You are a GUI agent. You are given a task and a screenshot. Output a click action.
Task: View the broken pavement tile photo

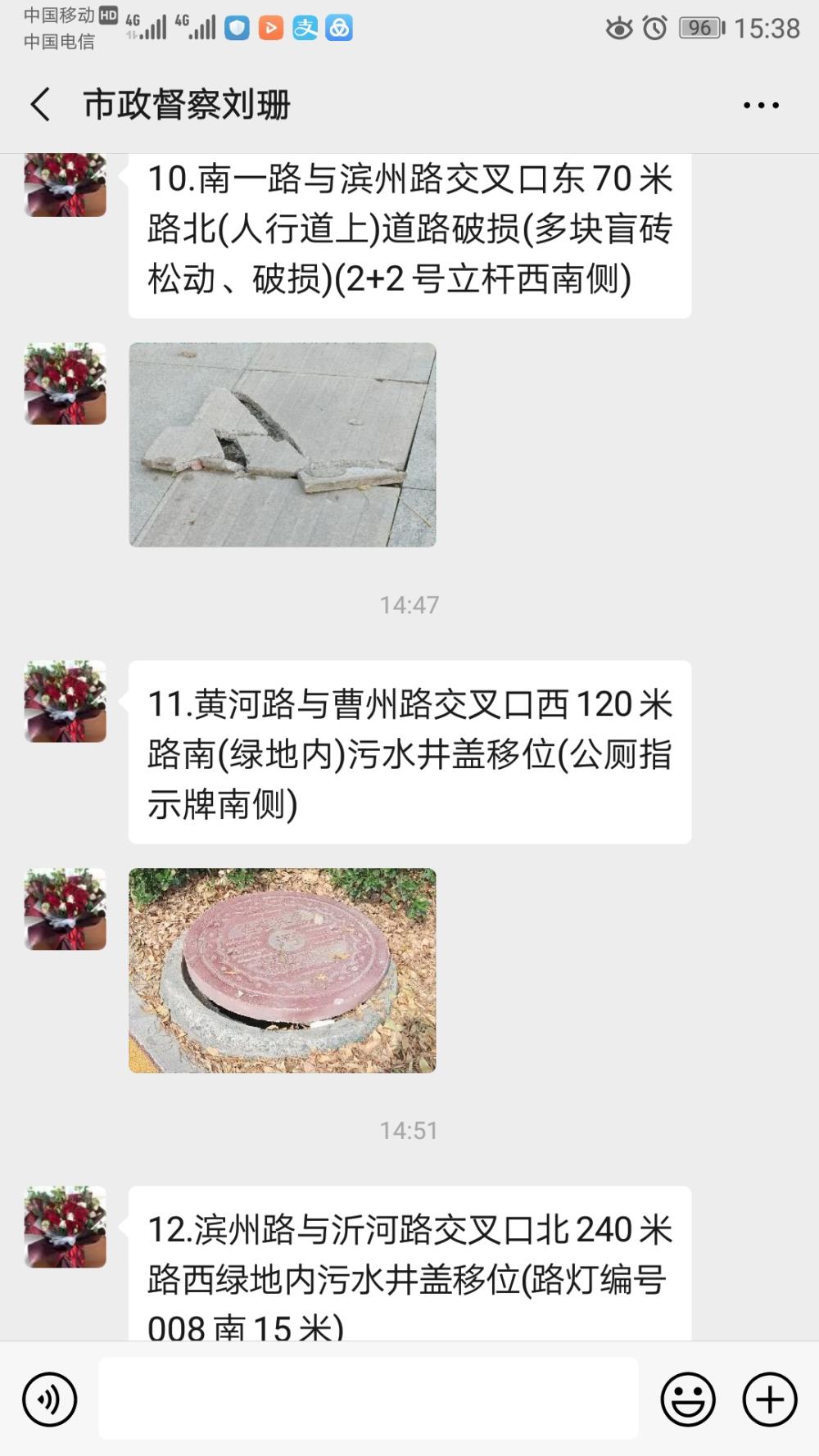coord(283,445)
